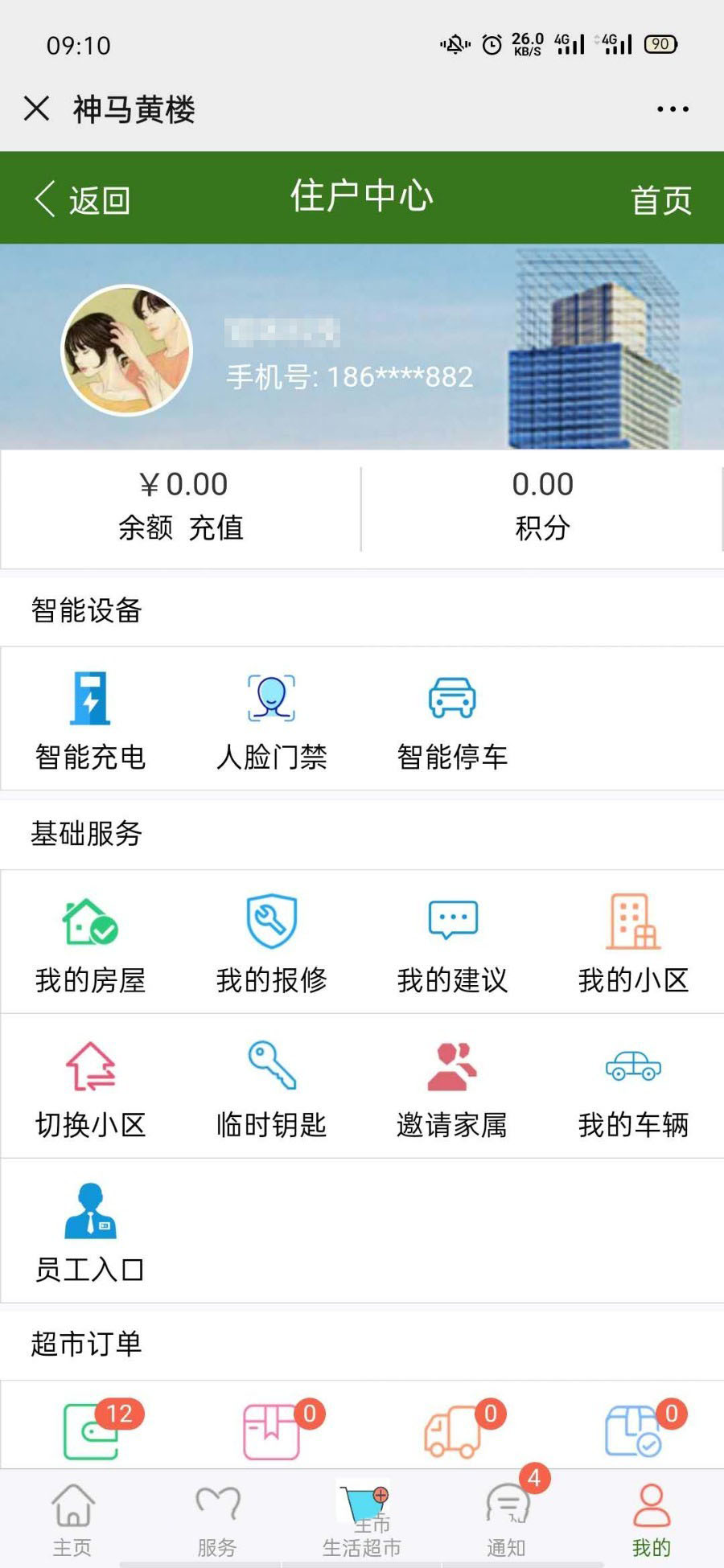
Task: Switch to the 服务 tab
Action: tap(217, 1518)
